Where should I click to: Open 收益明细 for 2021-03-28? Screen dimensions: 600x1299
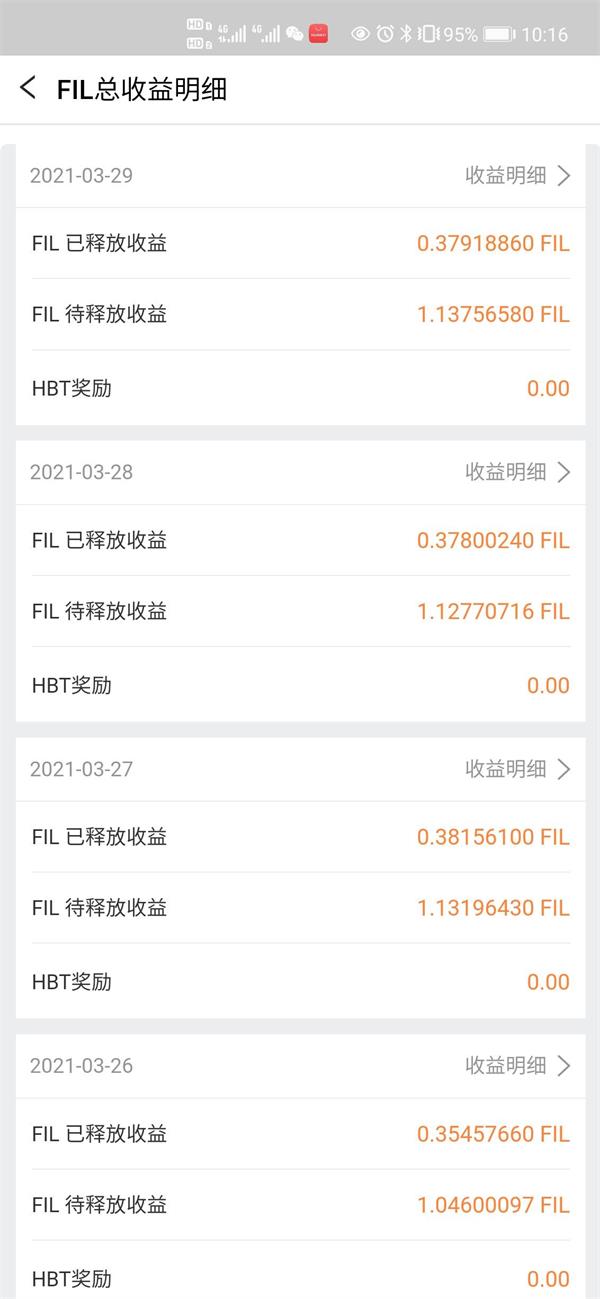click(517, 472)
